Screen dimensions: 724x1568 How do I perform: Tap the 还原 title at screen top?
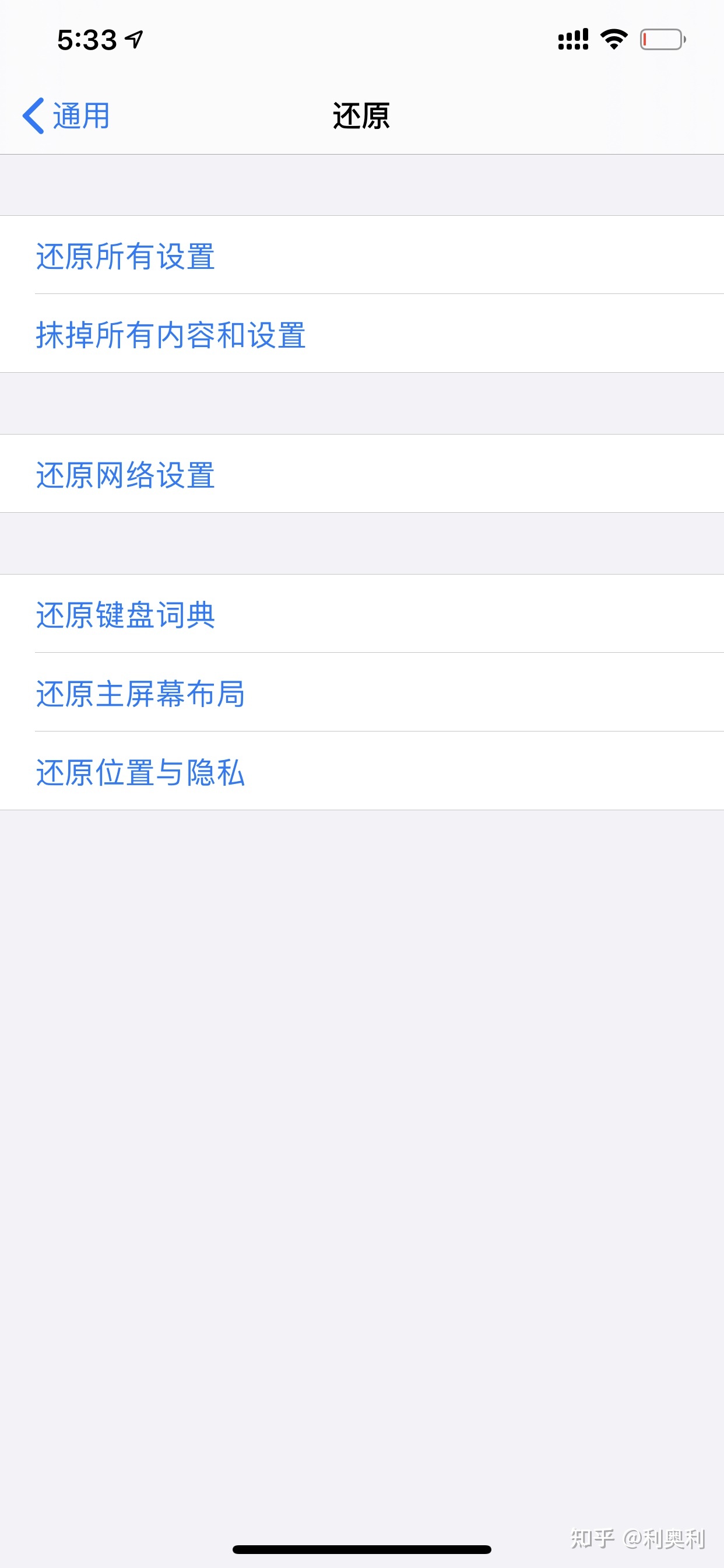click(361, 116)
